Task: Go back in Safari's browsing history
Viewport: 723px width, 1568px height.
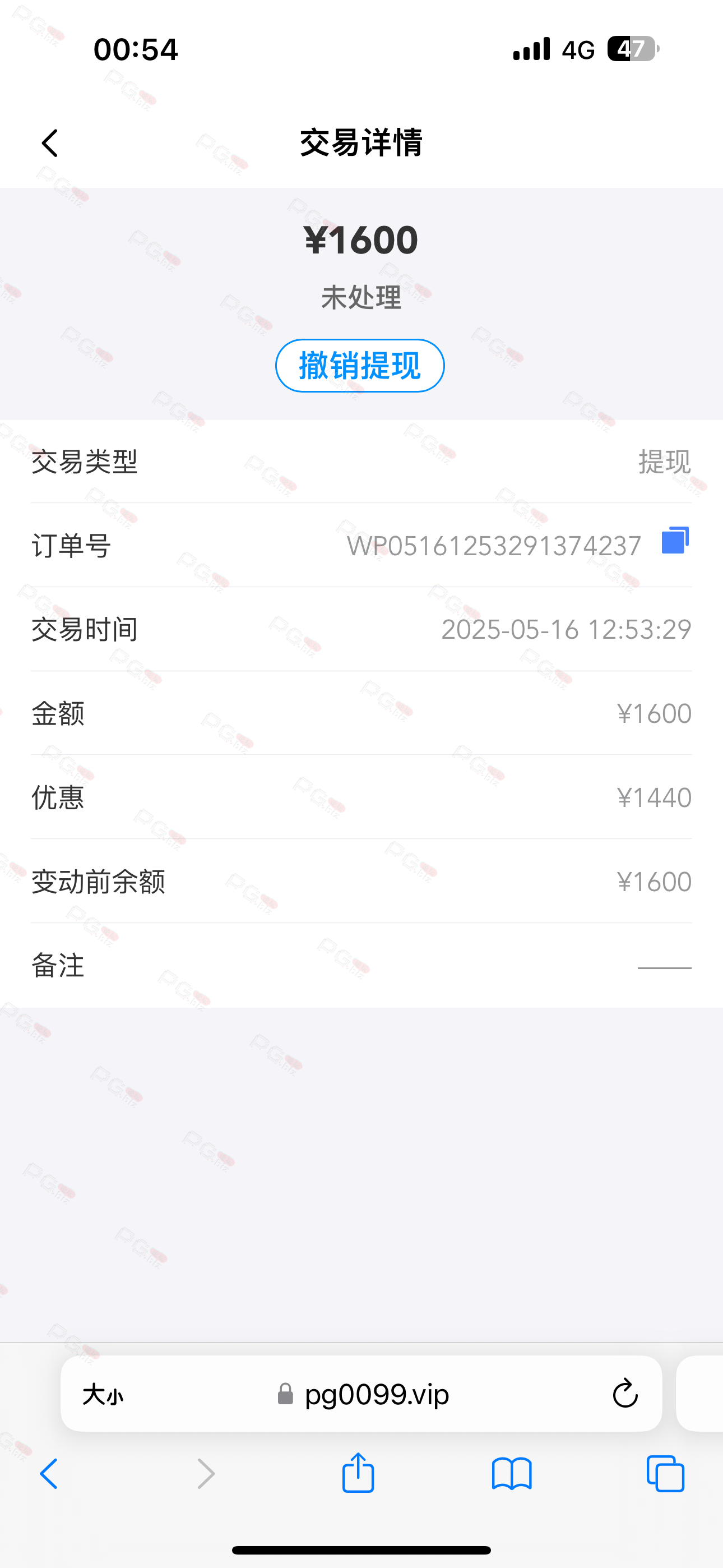Action: 49,1474
